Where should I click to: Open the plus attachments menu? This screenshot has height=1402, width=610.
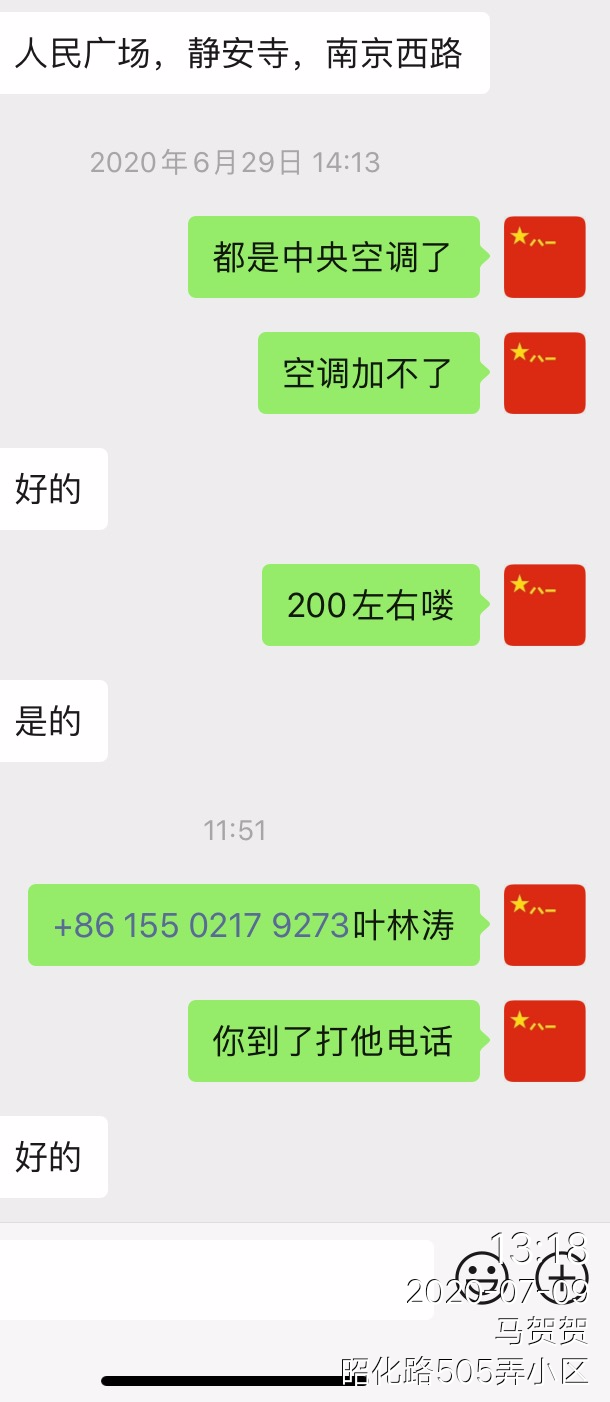562,1279
